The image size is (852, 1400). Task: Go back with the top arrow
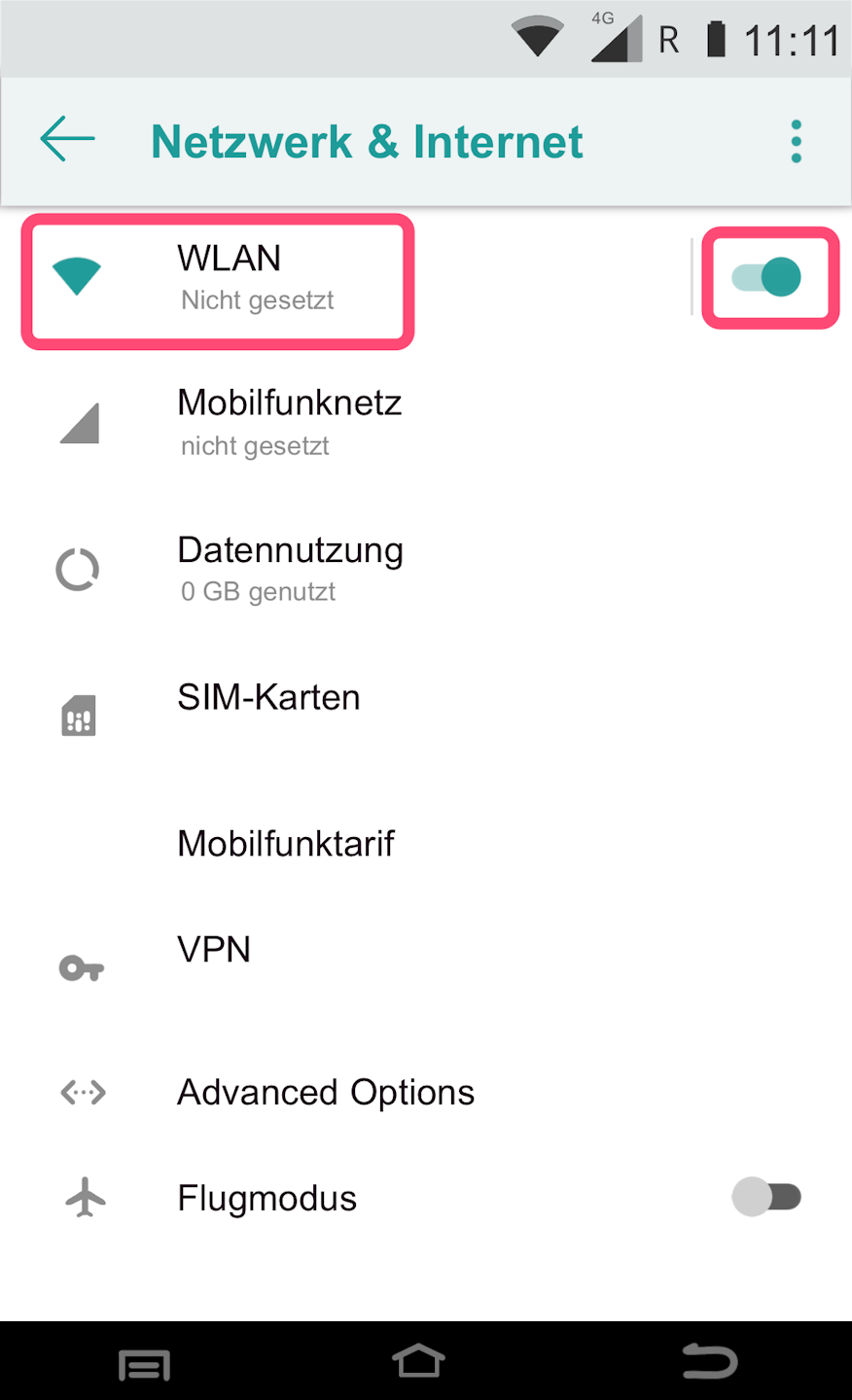click(x=67, y=140)
